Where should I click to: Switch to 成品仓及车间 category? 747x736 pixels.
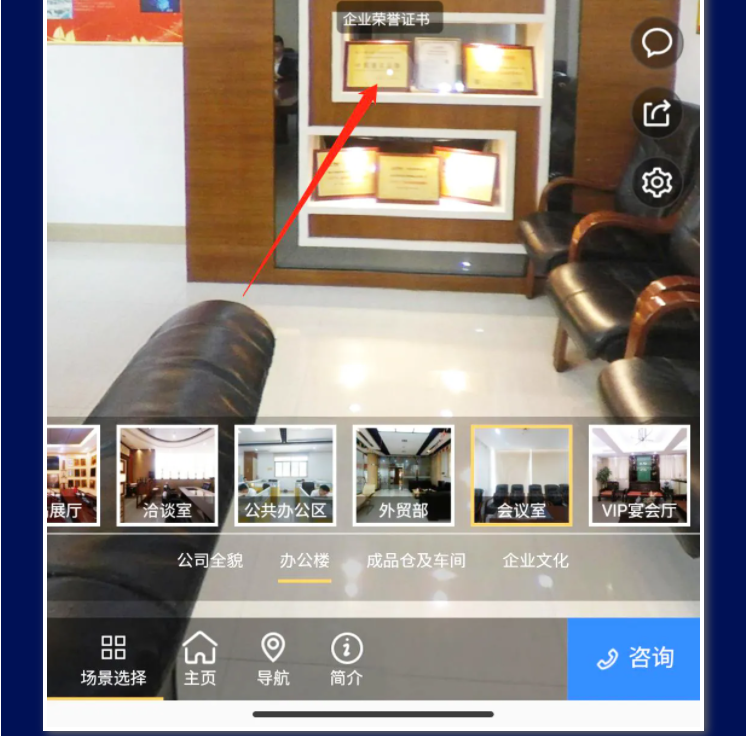pos(416,560)
